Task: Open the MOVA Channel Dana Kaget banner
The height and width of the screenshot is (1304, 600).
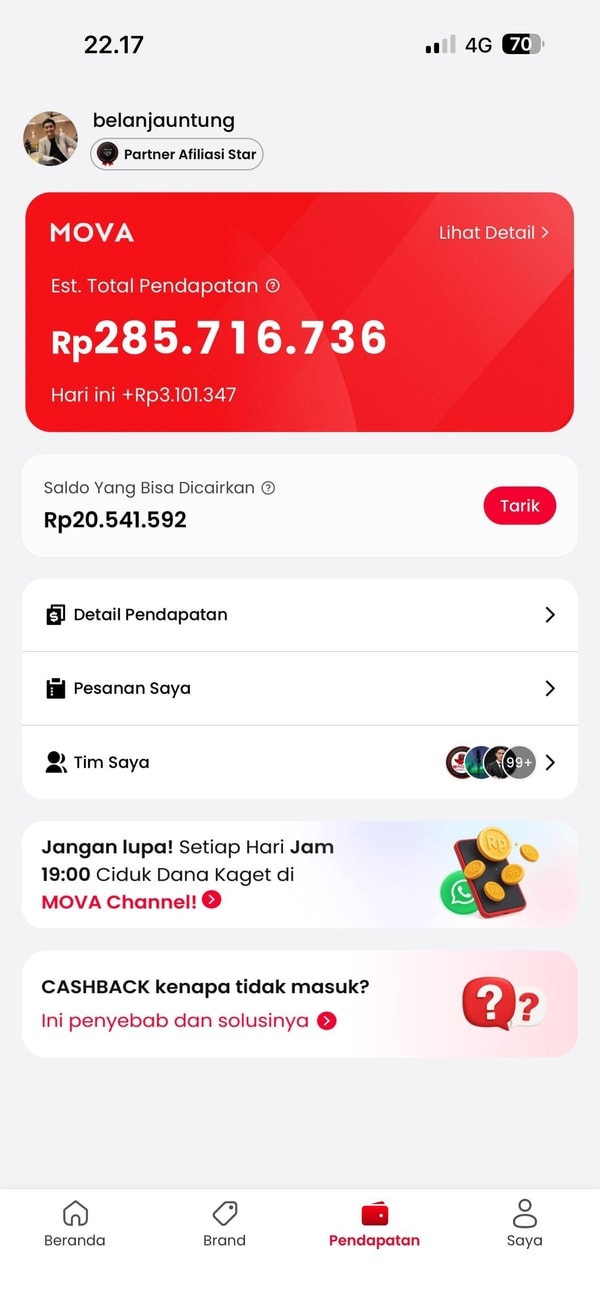Action: 300,874
